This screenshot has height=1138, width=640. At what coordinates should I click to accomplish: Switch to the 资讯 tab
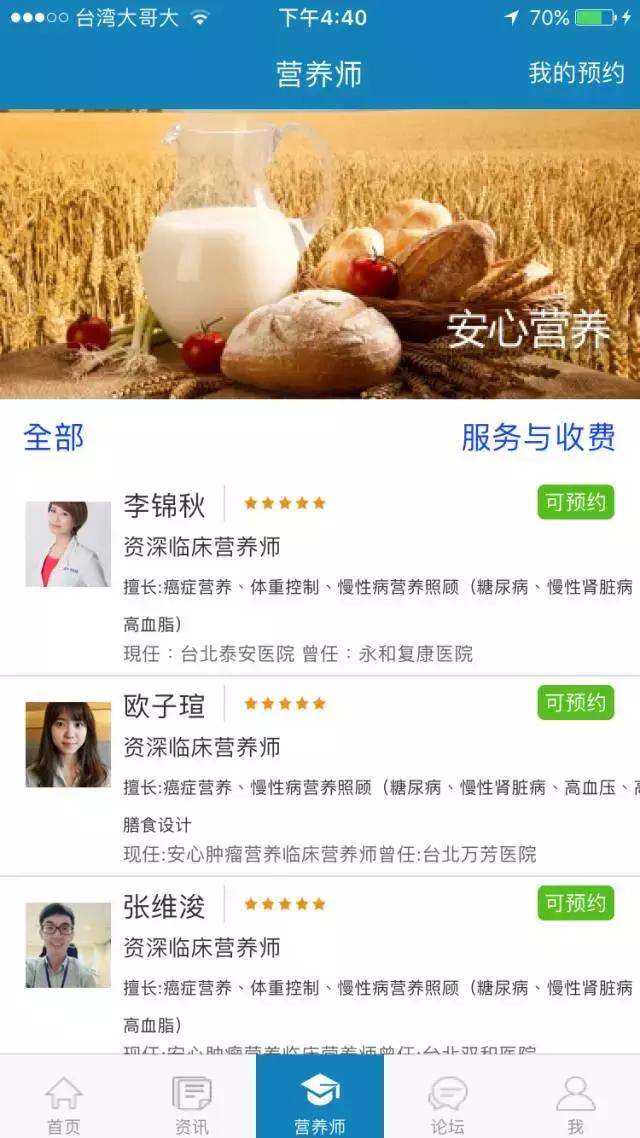192,1103
